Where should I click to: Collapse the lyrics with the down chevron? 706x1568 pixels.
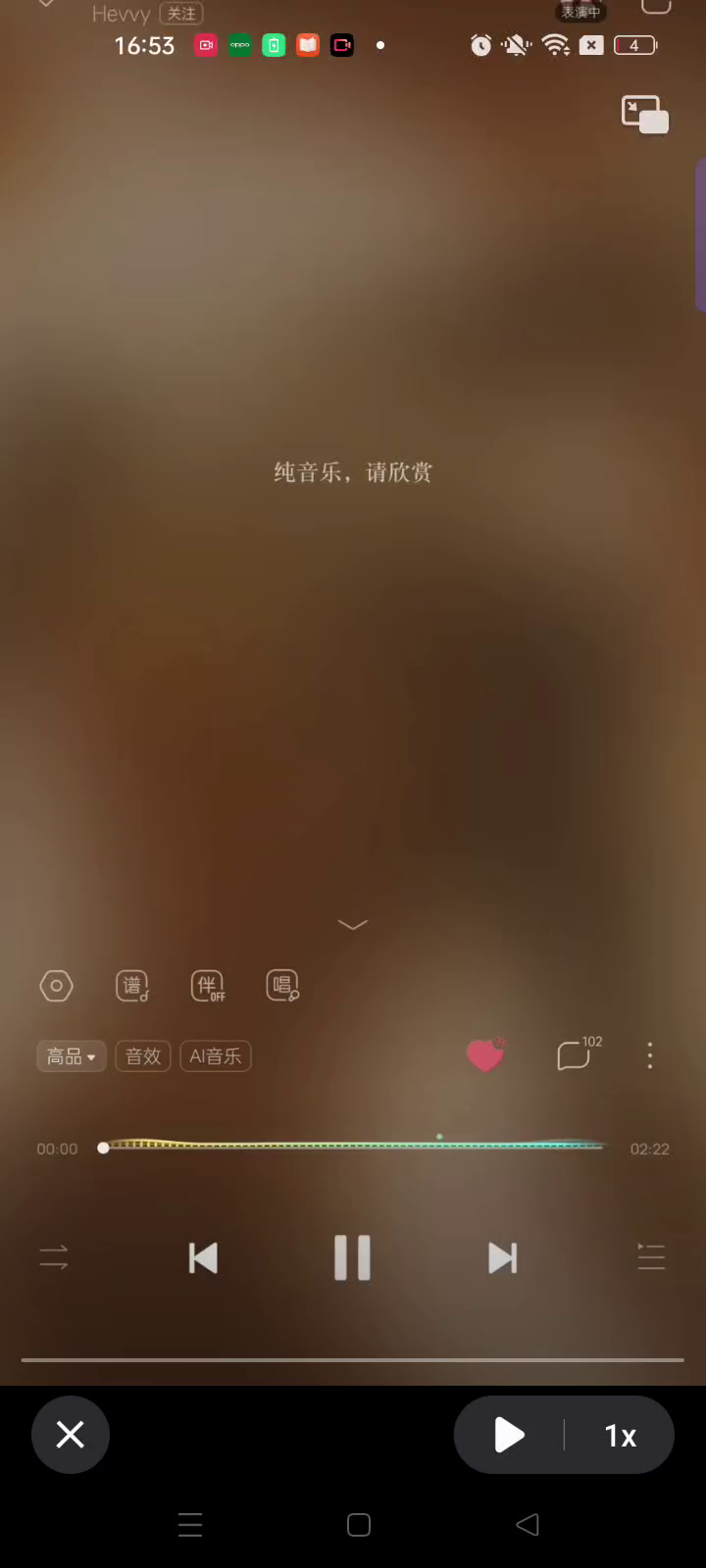pos(353,924)
